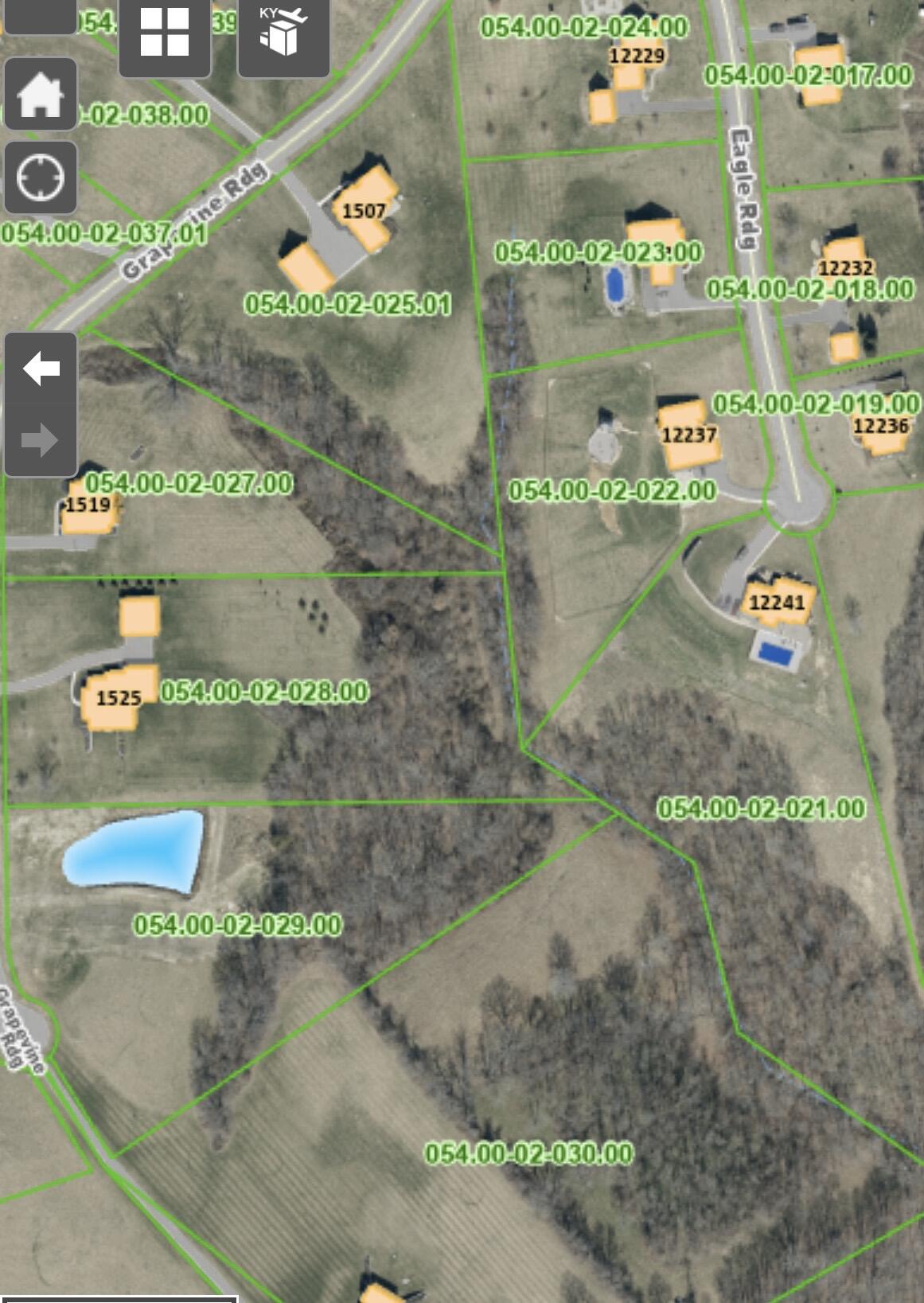Return map to the home extent
Image resolution: width=924 pixels, height=1303 pixels.
[41, 94]
